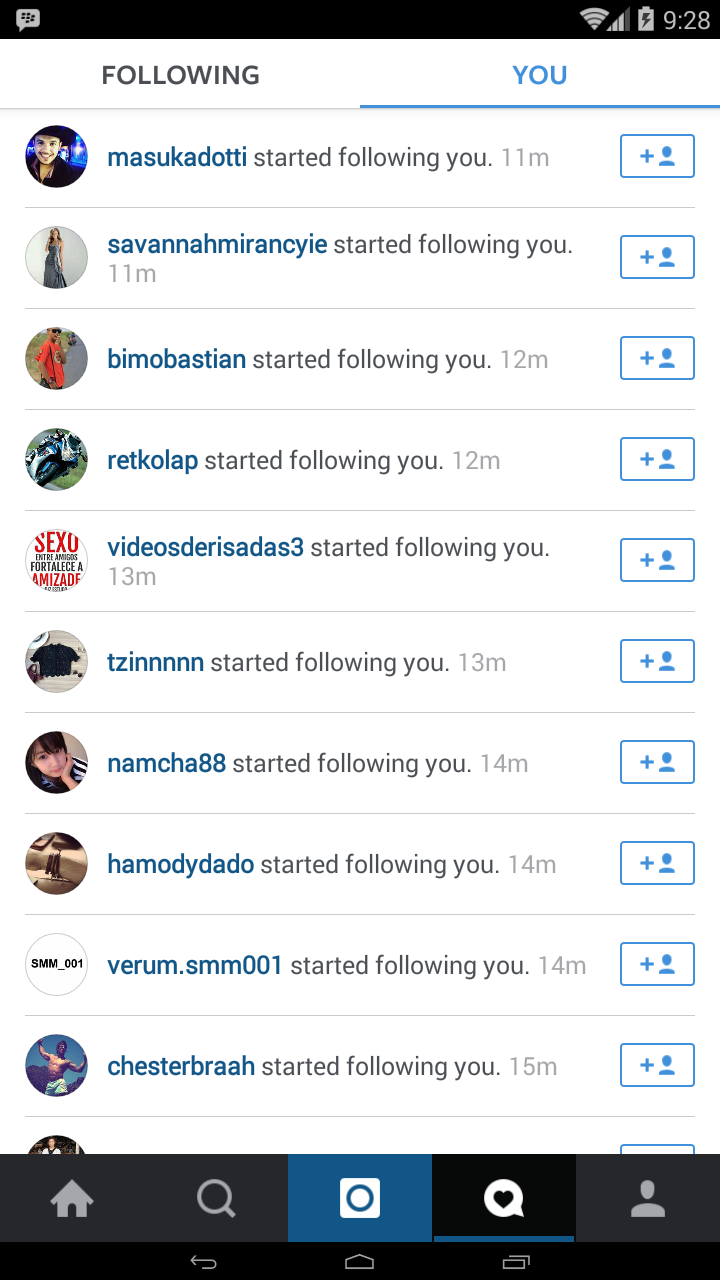
Task: Follow back tzinnnnn
Action: click(x=657, y=662)
